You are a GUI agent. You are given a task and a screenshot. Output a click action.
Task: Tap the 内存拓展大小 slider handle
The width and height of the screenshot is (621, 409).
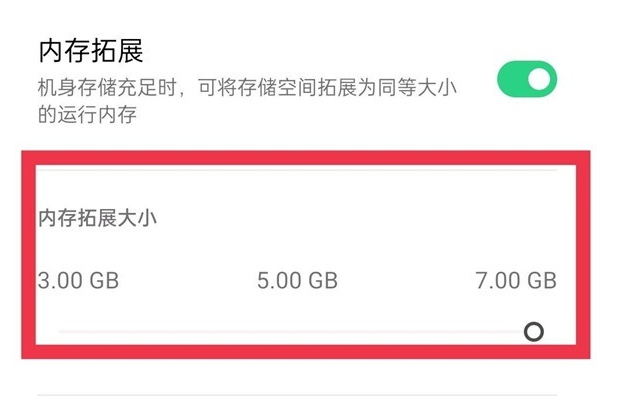click(x=534, y=331)
